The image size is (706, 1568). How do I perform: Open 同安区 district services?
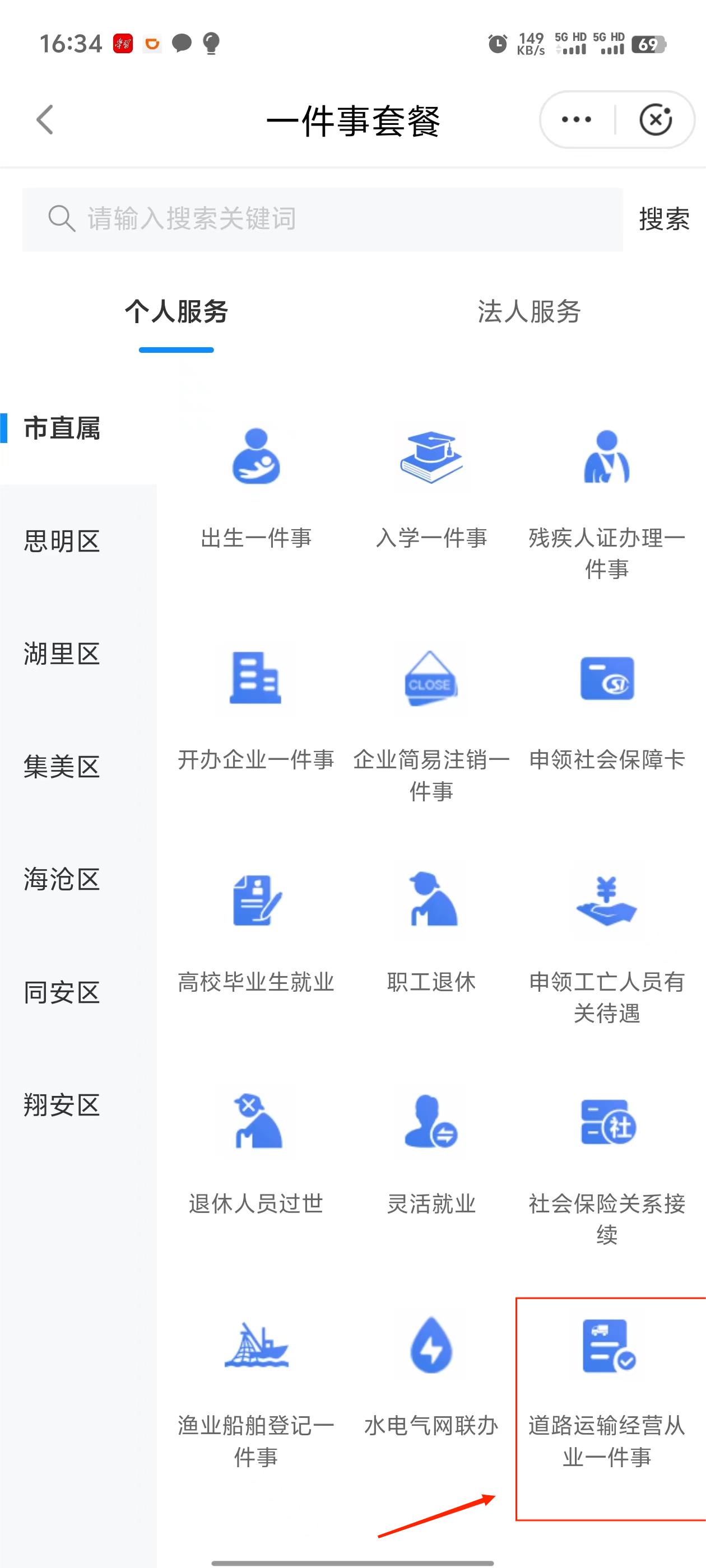(62, 992)
